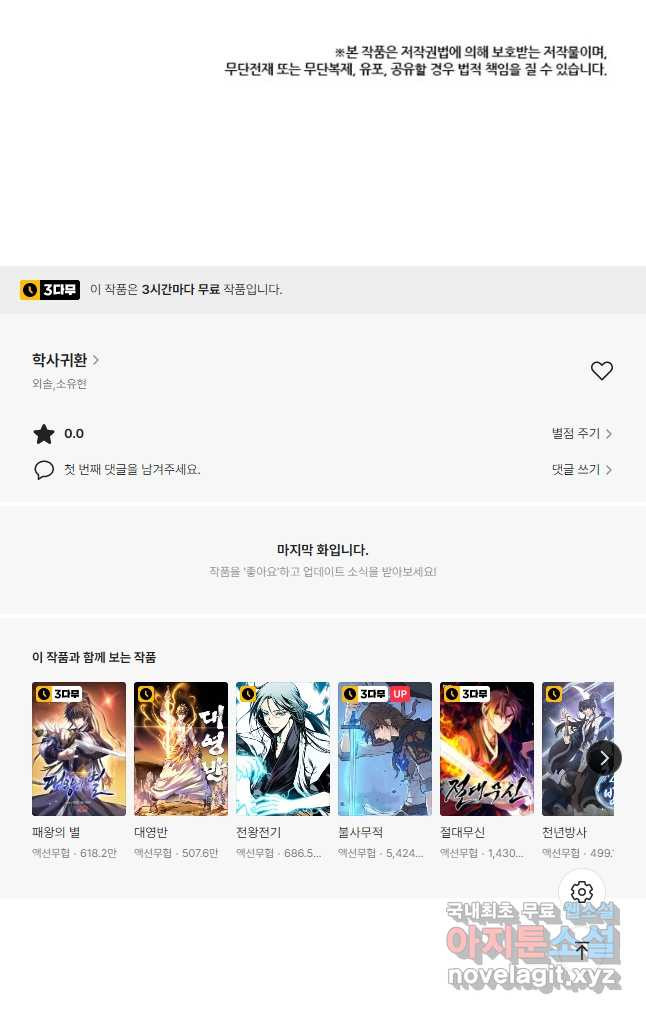Open the 패왕의 별 webtoon card
This screenshot has width=646, height=1014.
coord(79,749)
